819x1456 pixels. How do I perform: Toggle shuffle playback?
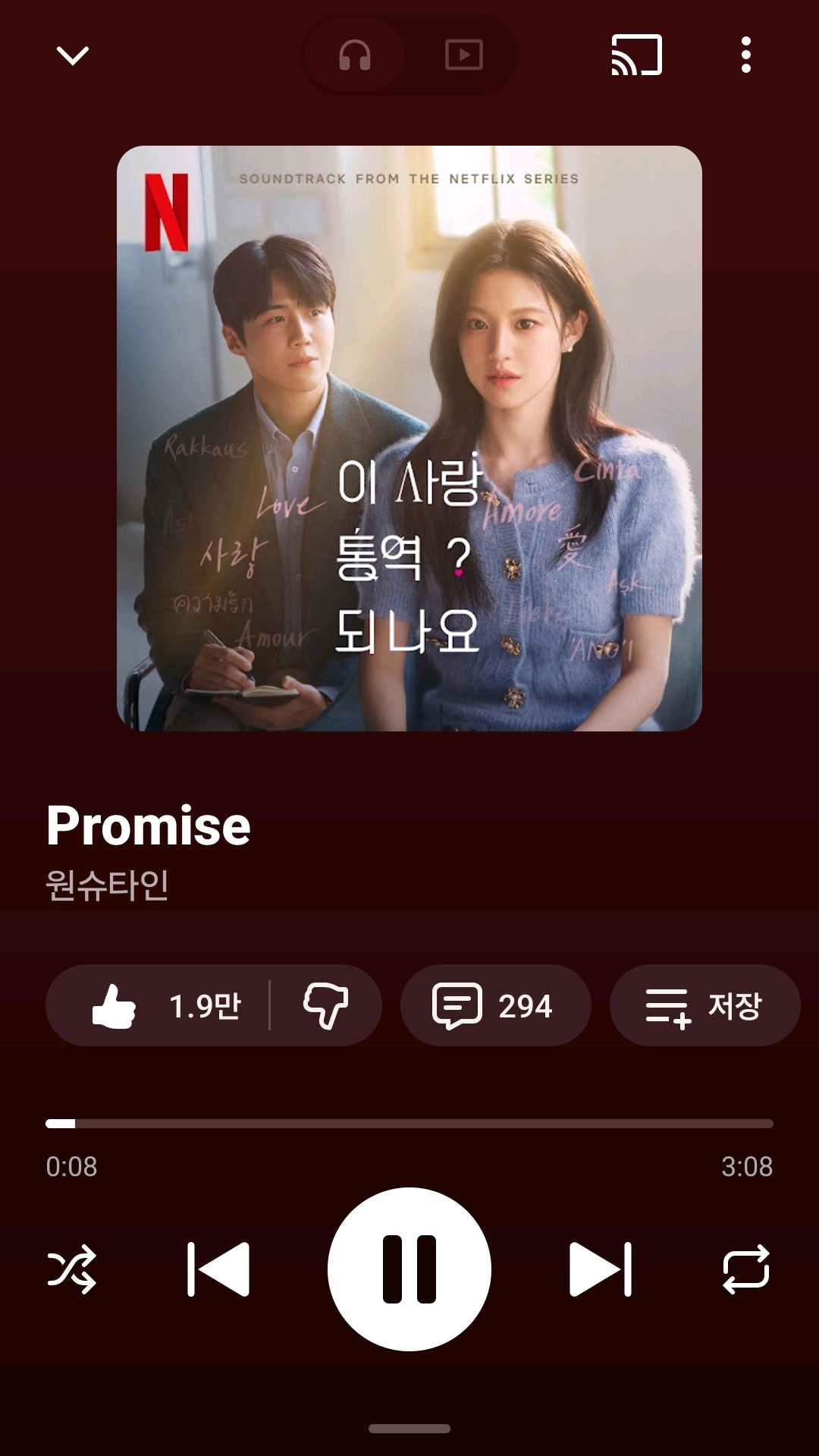(x=72, y=1269)
